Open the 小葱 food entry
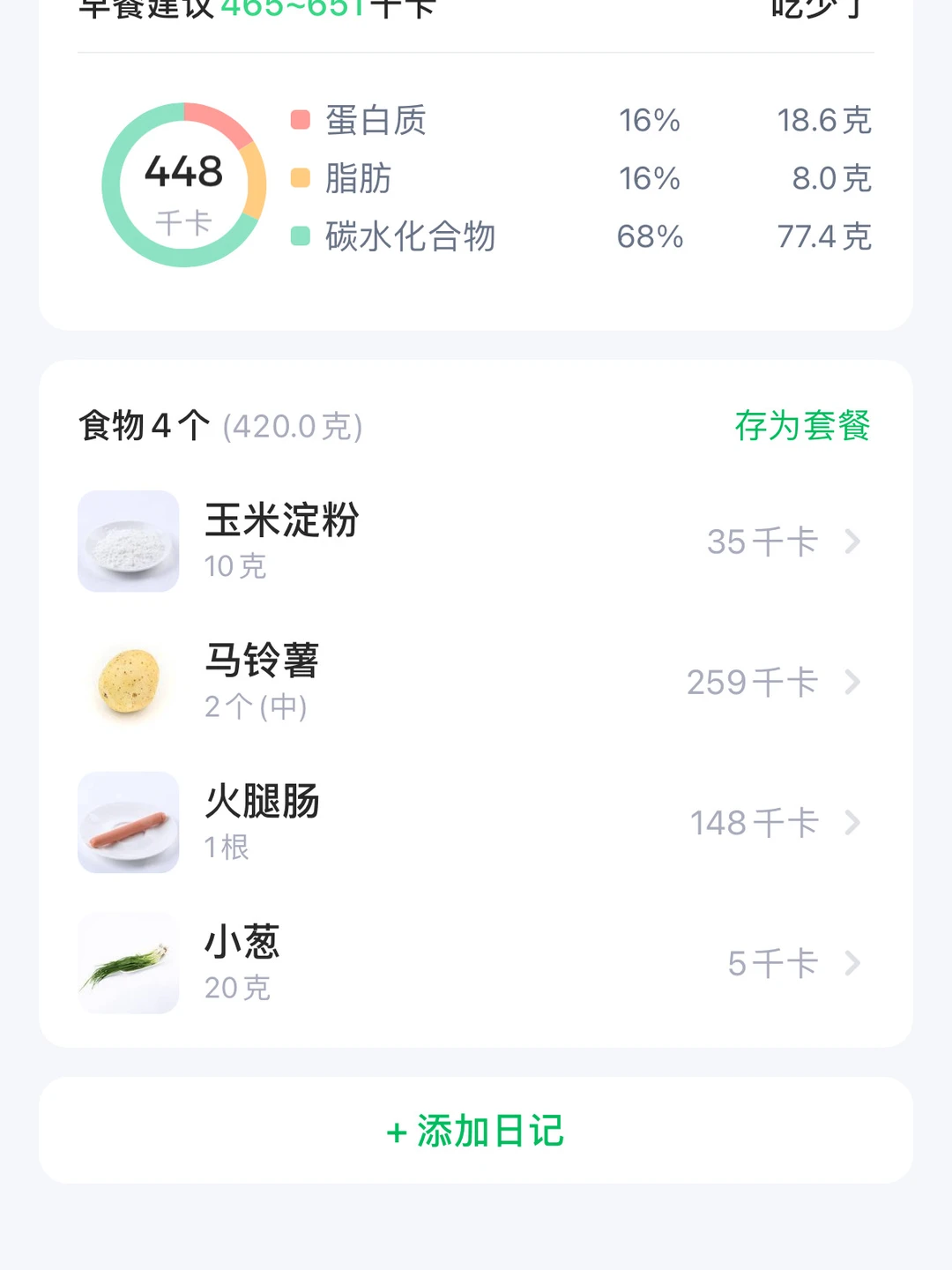The image size is (952, 1270). [475, 963]
